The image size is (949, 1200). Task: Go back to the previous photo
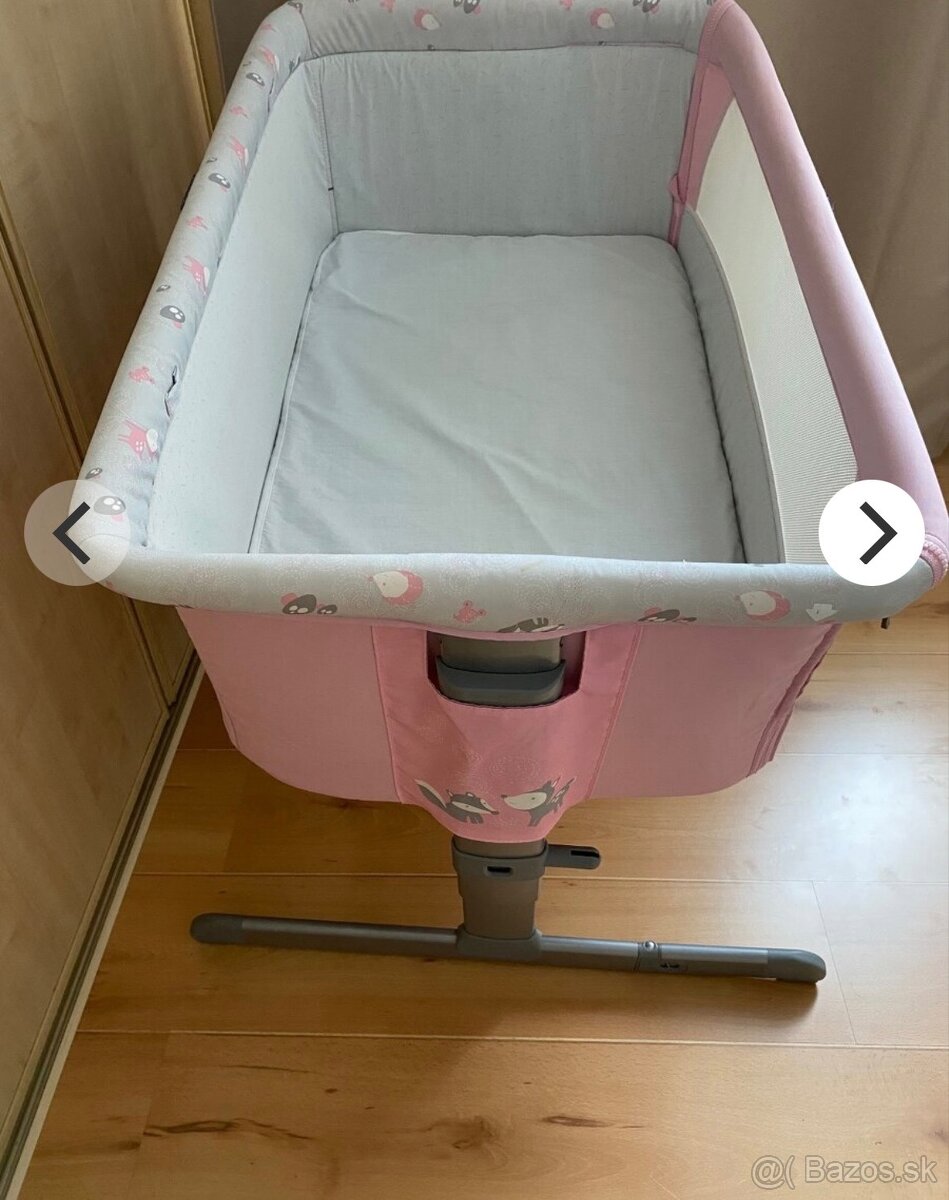pyautogui.click(x=75, y=533)
